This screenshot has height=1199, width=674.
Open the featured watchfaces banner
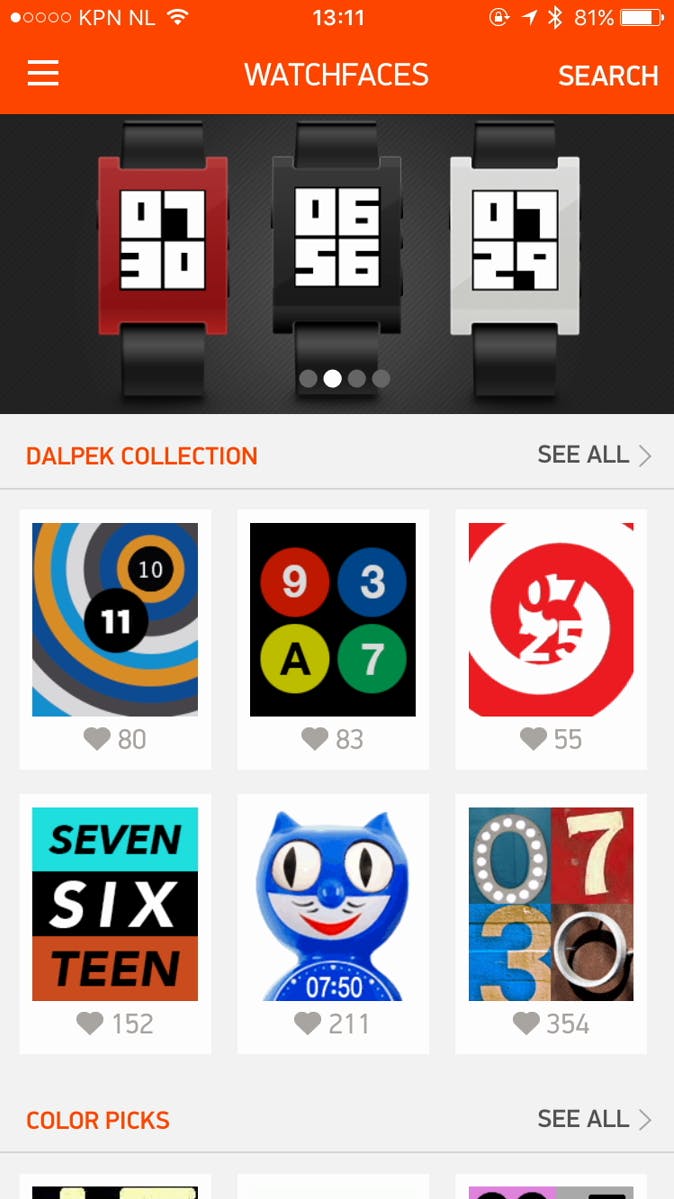(x=337, y=250)
